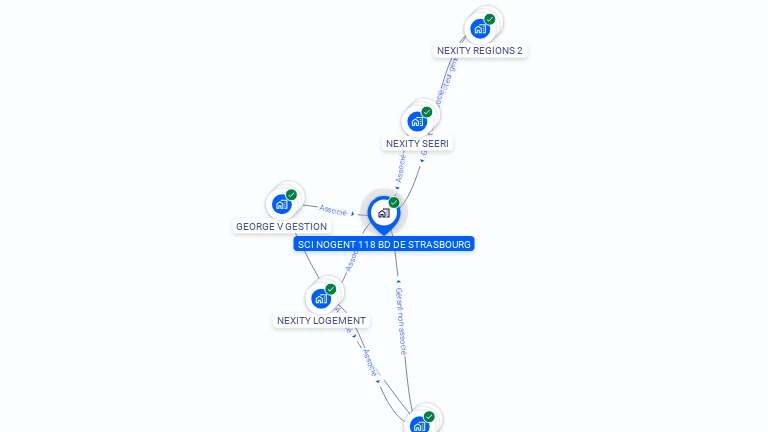This screenshot has width=768, height=432.
Task: Open the NEXITY LOGEMENT company node
Action: 321,298
